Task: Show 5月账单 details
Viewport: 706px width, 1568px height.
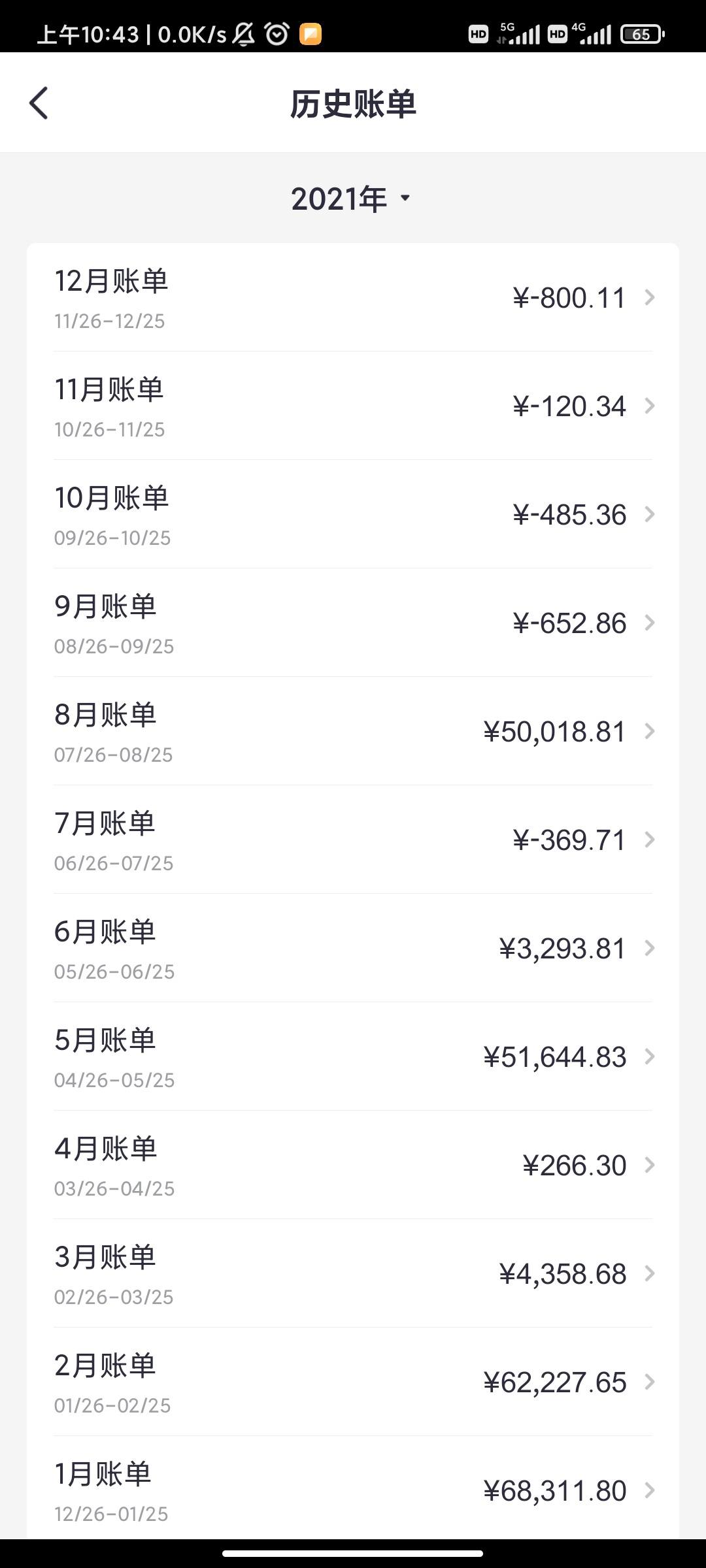Action: [353, 1057]
